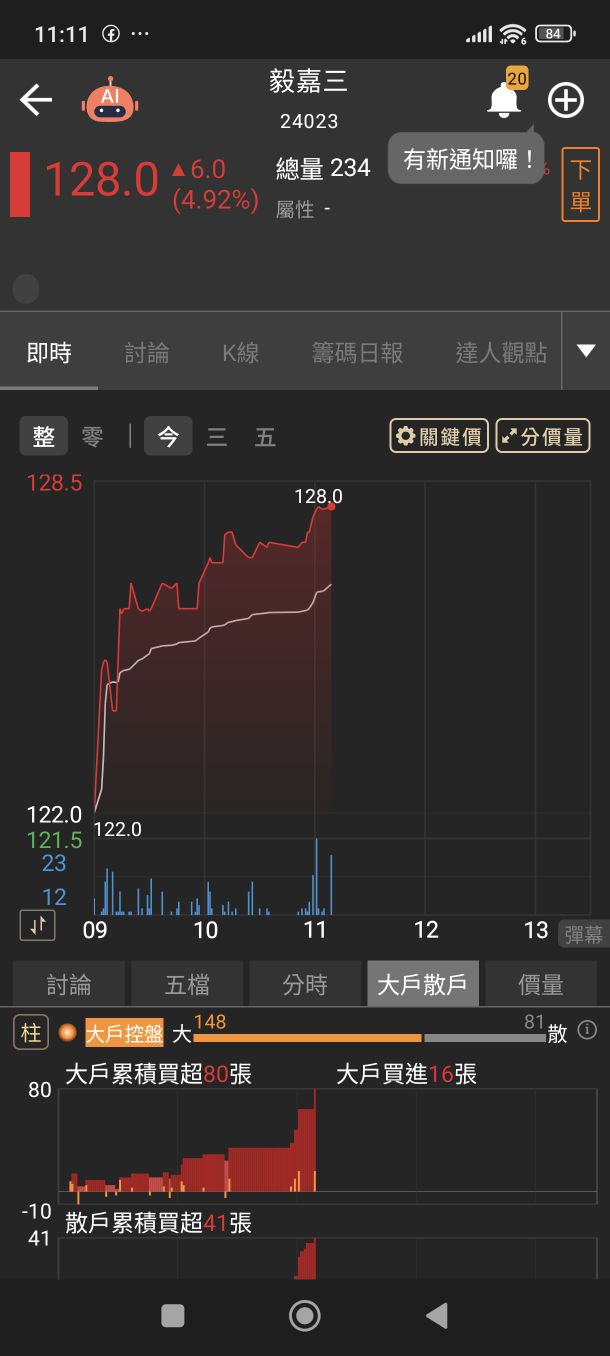Switch to the 價量 panel
Screen dimensions: 610x1356
coord(541,984)
